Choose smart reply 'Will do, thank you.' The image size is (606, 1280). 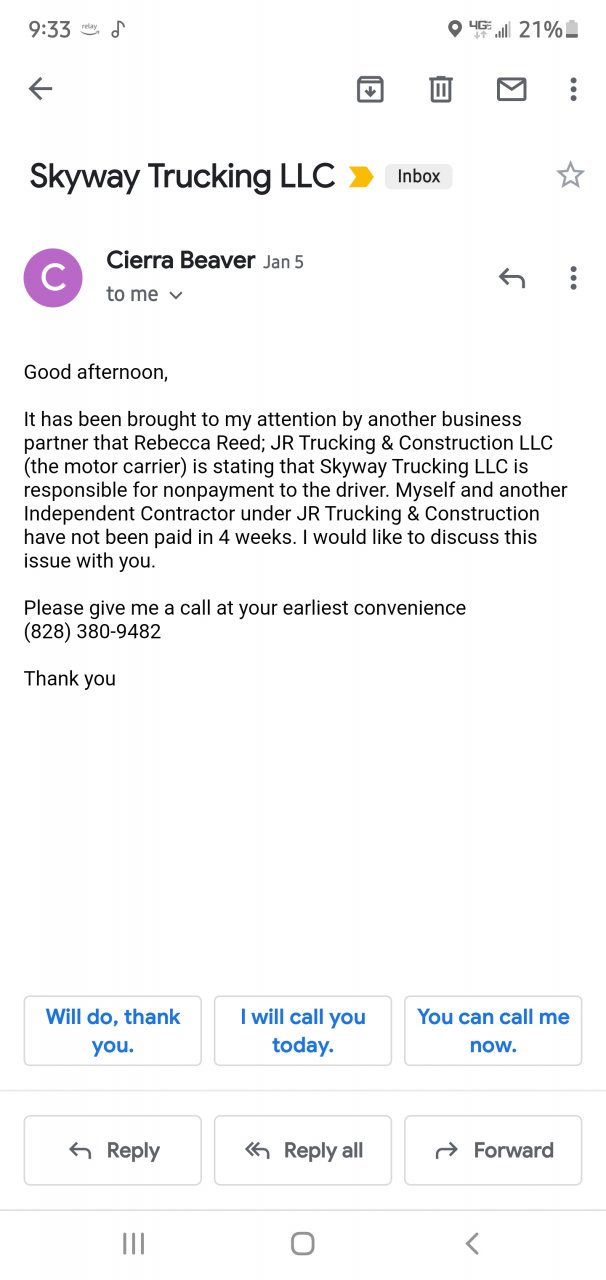coord(113,1031)
